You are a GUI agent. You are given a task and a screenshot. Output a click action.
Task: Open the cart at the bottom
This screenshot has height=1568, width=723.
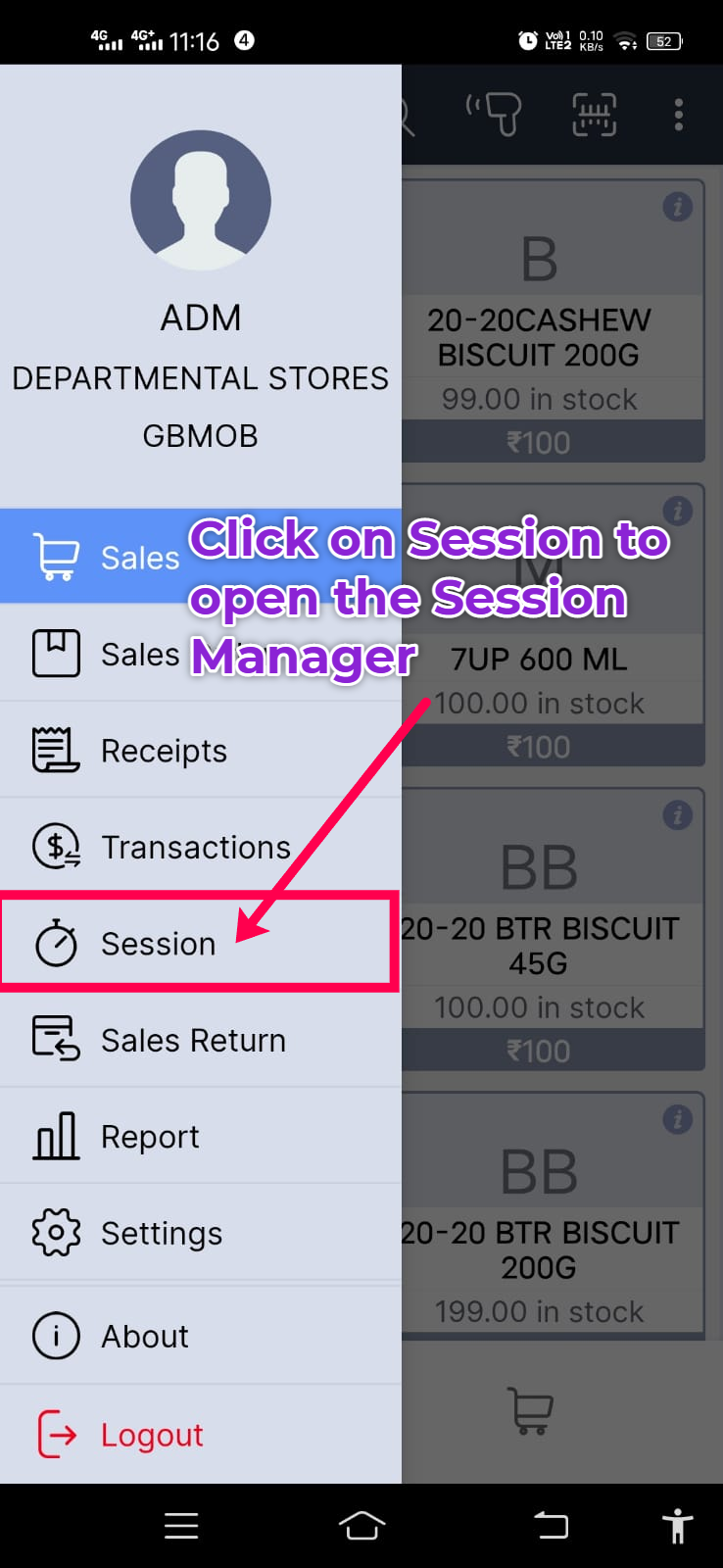531,1410
